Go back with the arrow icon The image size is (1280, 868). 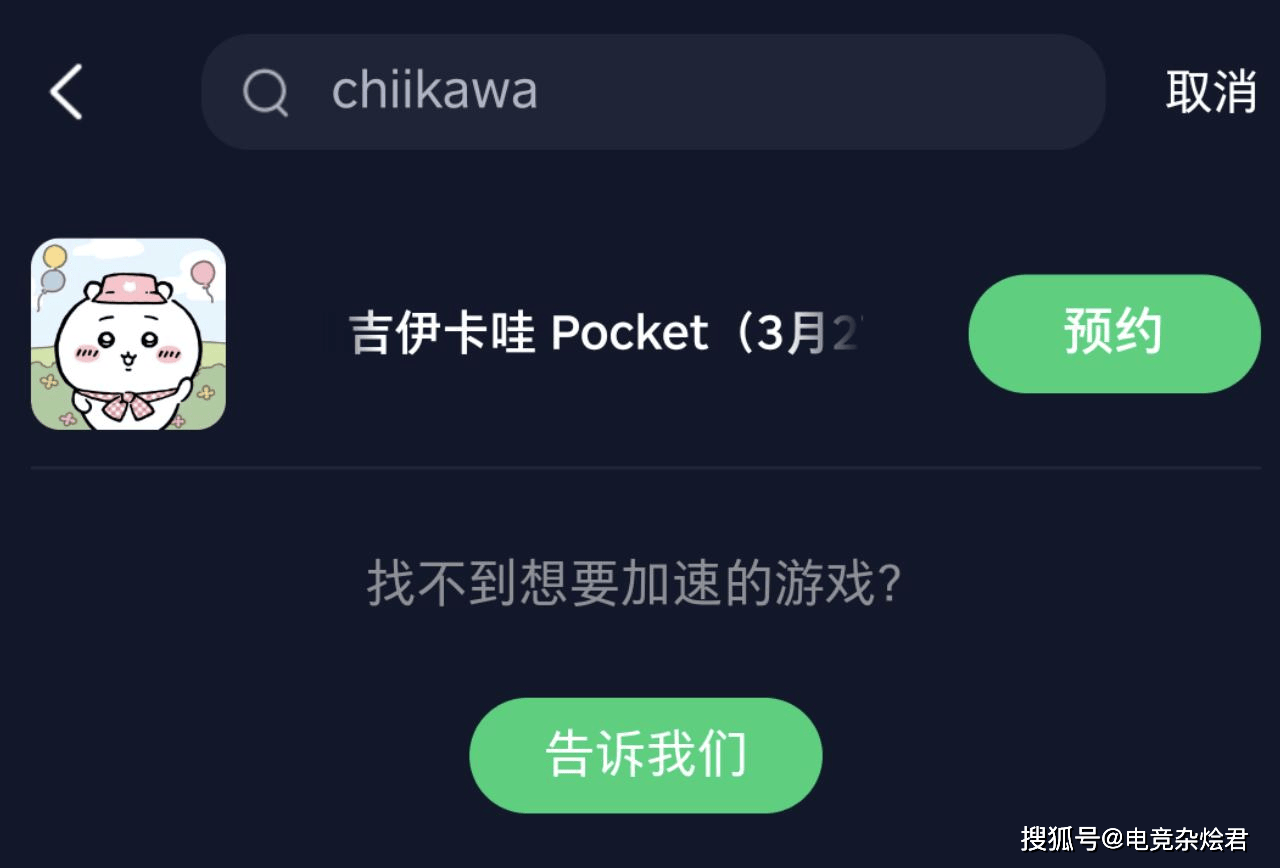(66, 92)
